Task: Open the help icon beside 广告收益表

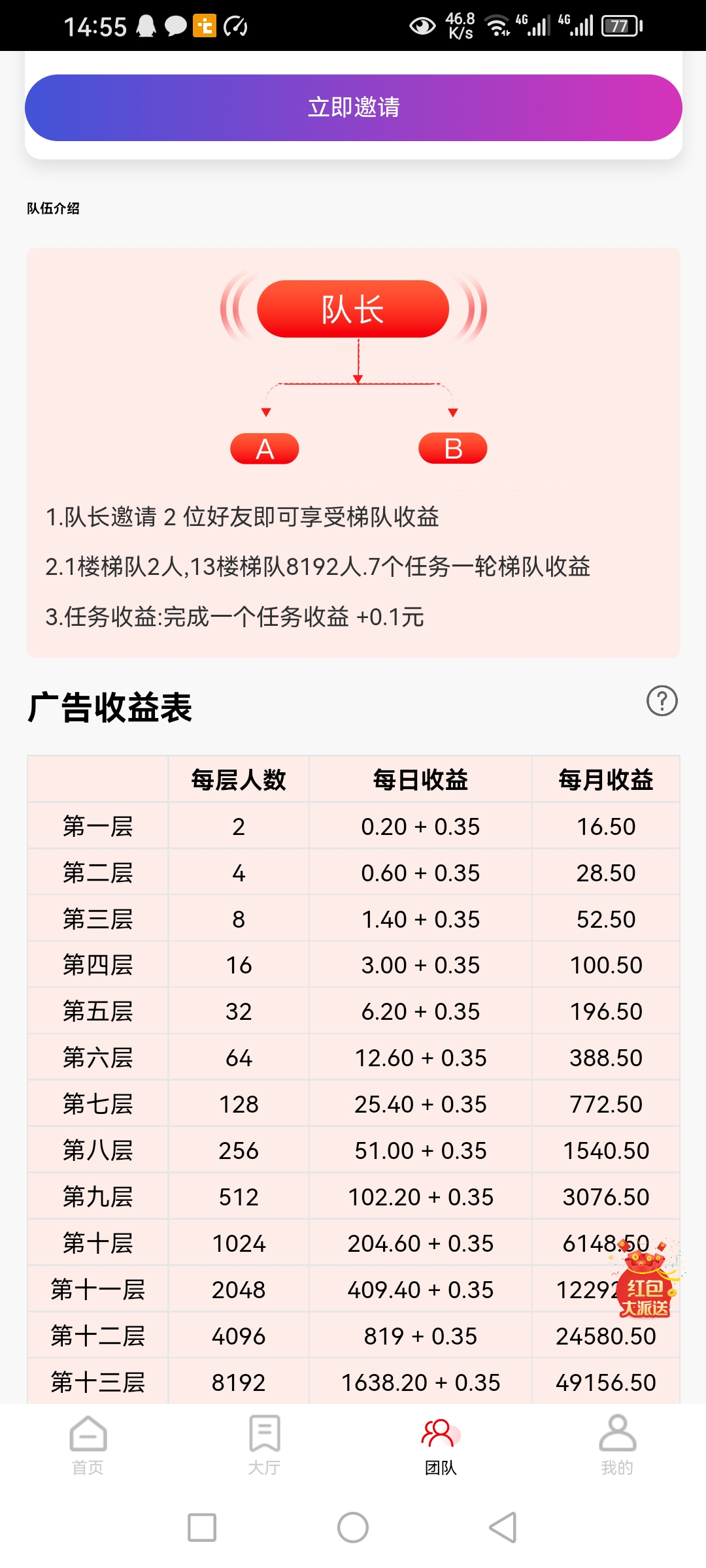Action: tap(662, 701)
